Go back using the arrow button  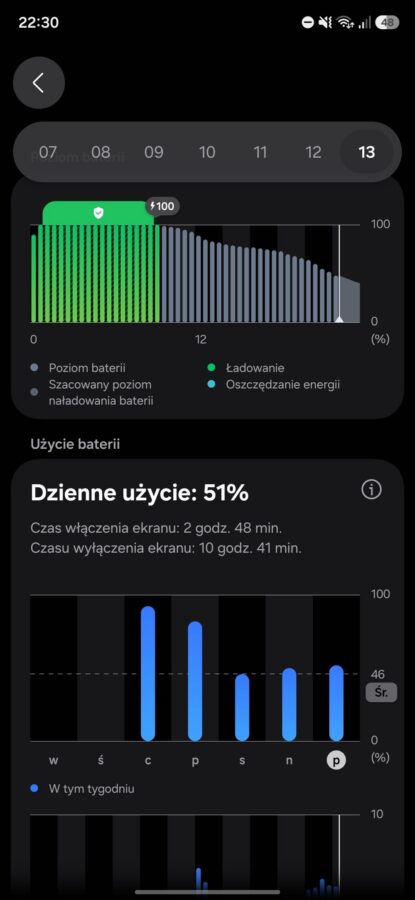click(x=38, y=83)
